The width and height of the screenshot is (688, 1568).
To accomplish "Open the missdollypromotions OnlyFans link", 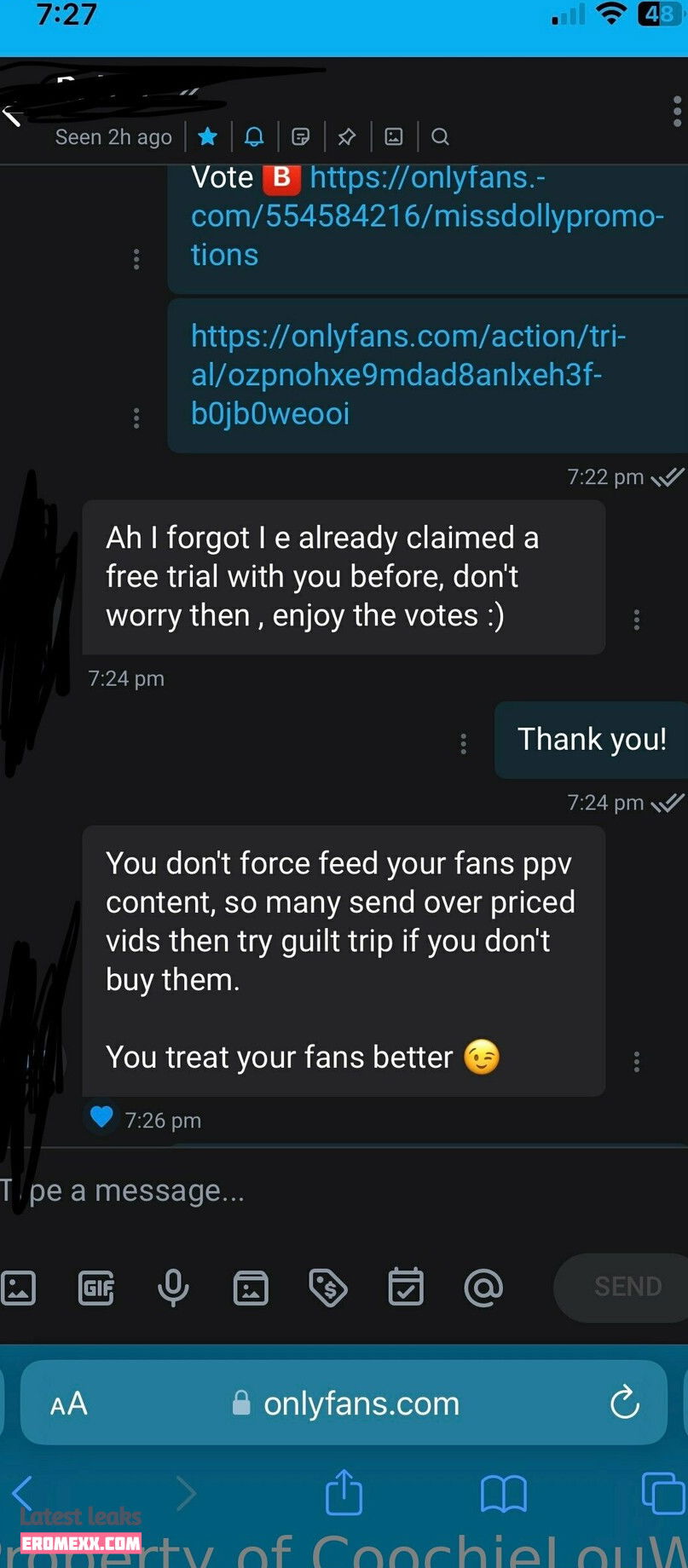I will [x=426, y=216].
